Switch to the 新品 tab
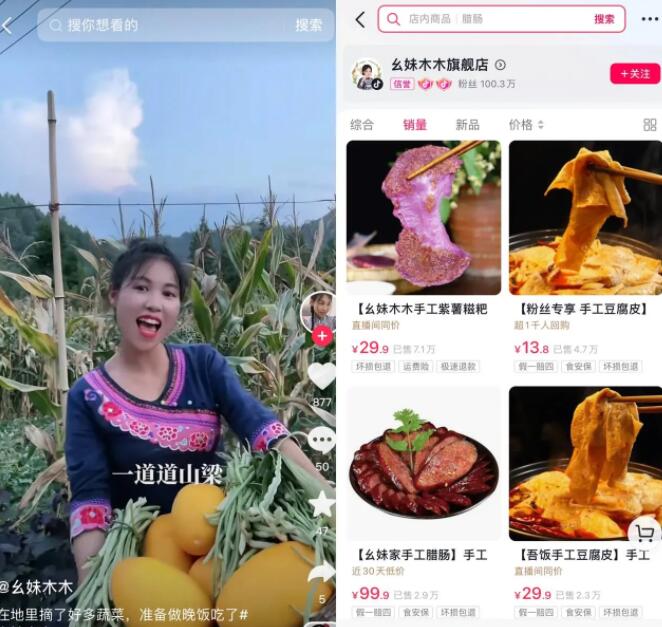The image size is (662, 627). click(467, 125)
